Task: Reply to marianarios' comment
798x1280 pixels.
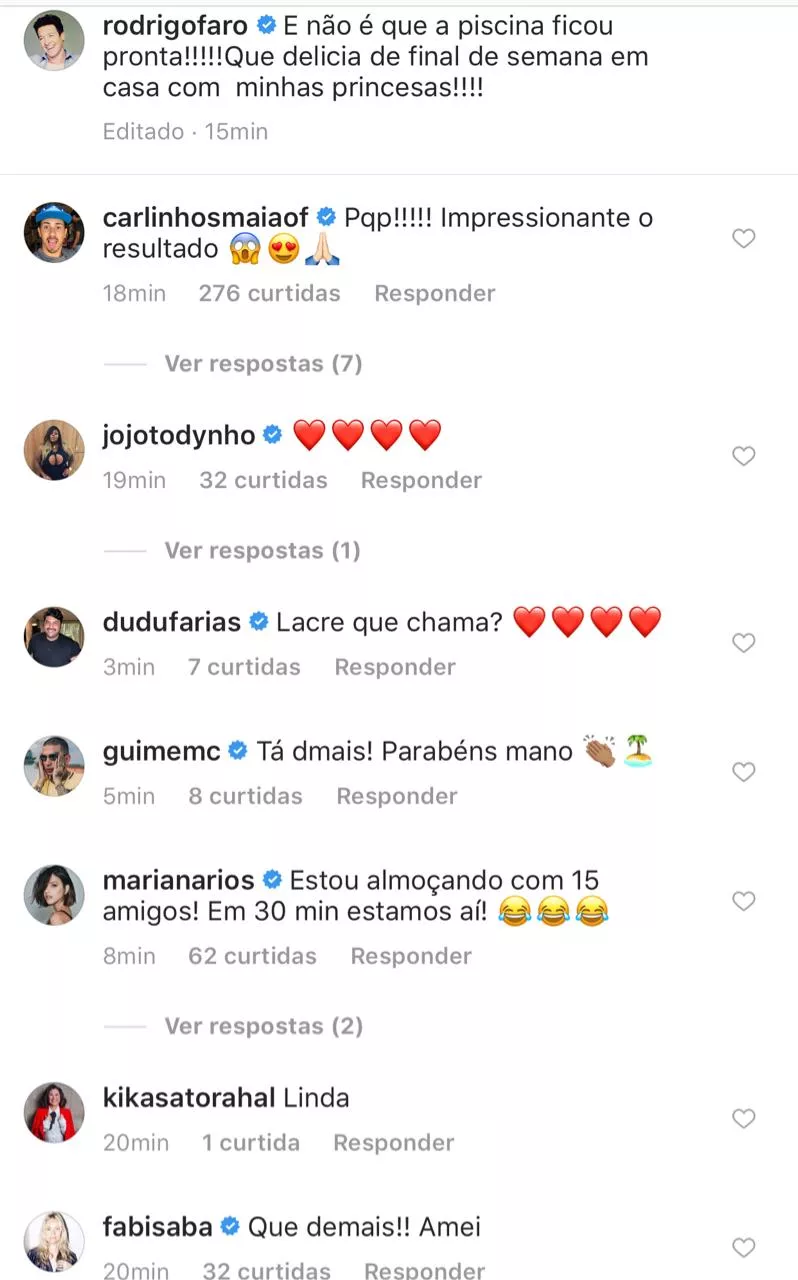Action: pos(411,956)
